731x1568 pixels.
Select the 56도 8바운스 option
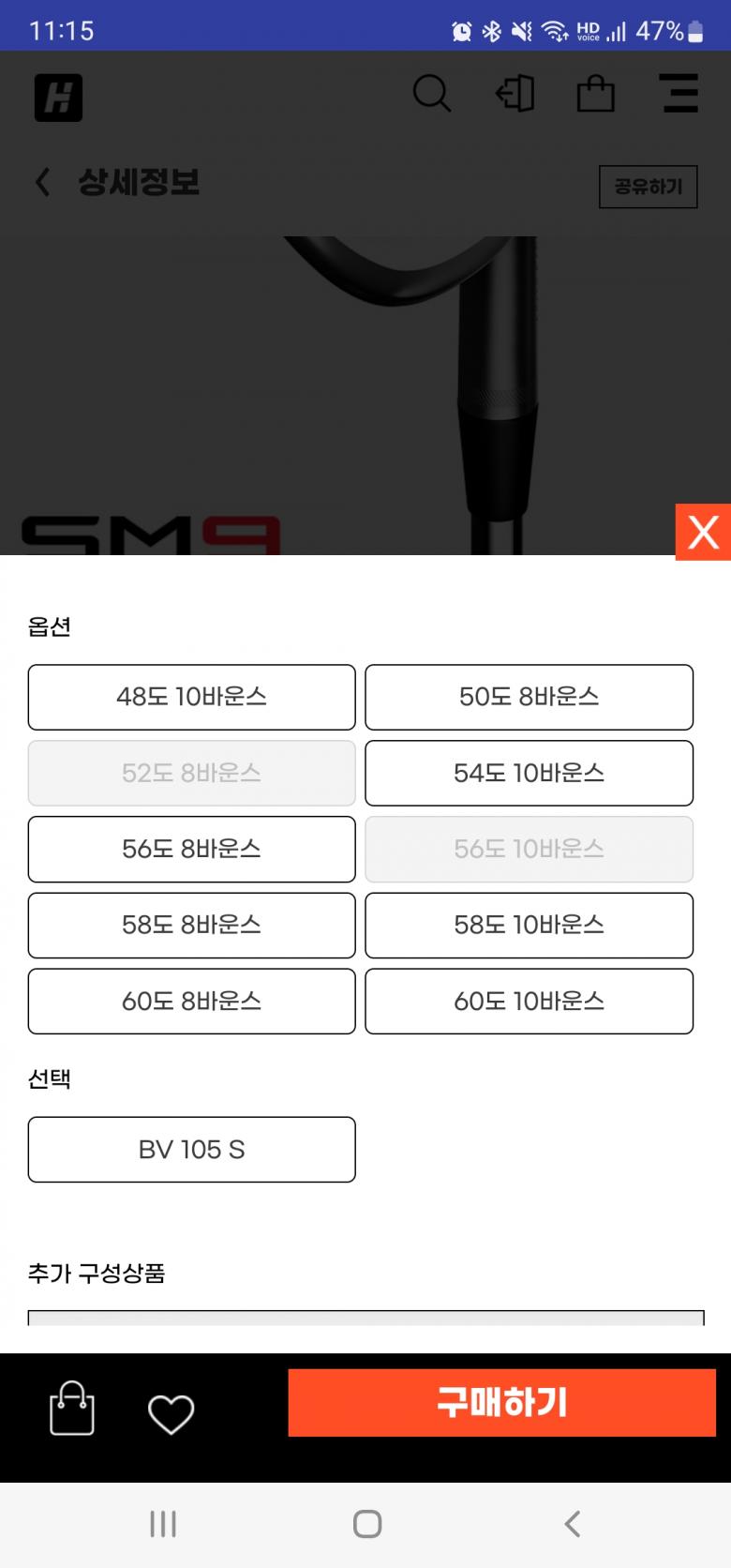click(x=191, y=849)
